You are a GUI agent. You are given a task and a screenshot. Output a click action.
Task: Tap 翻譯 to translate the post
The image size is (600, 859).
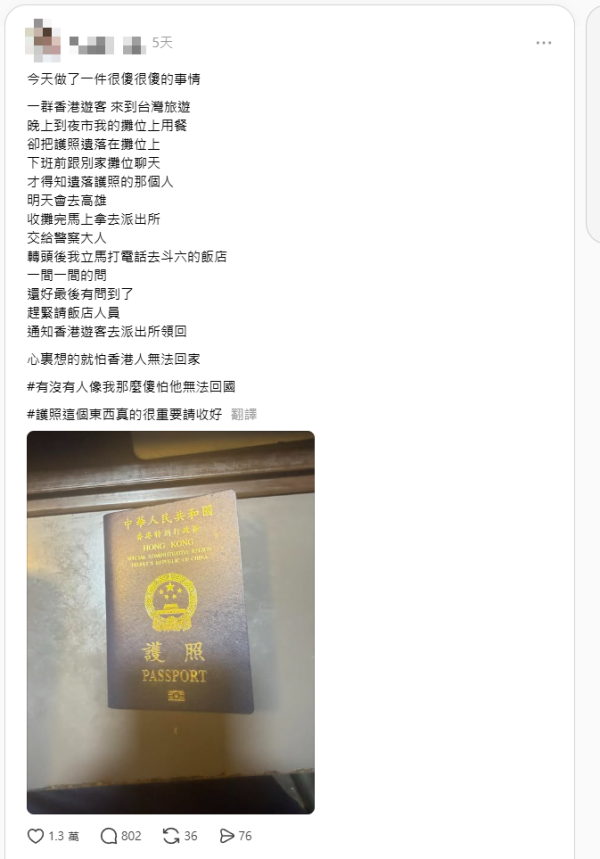coord(243,414)
